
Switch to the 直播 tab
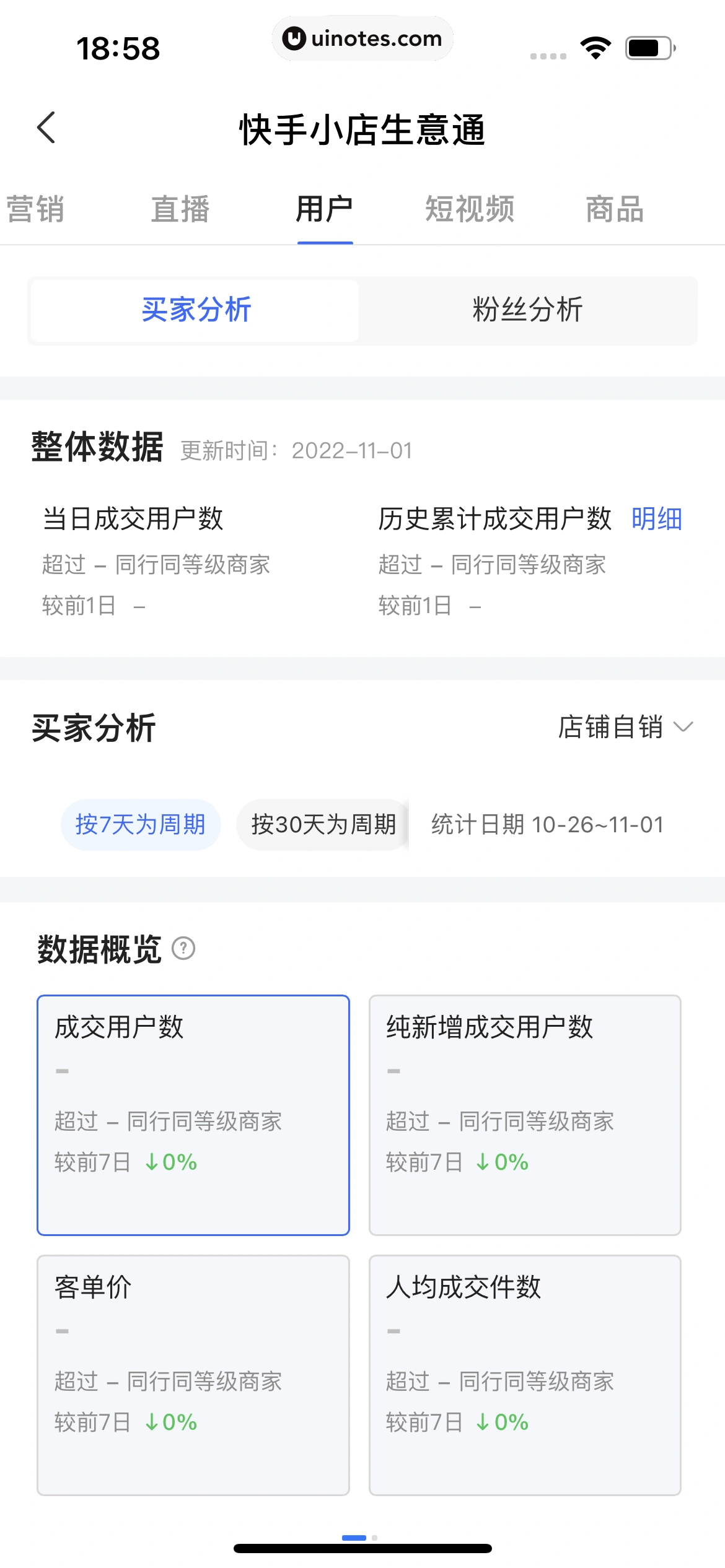coord(180,209)
